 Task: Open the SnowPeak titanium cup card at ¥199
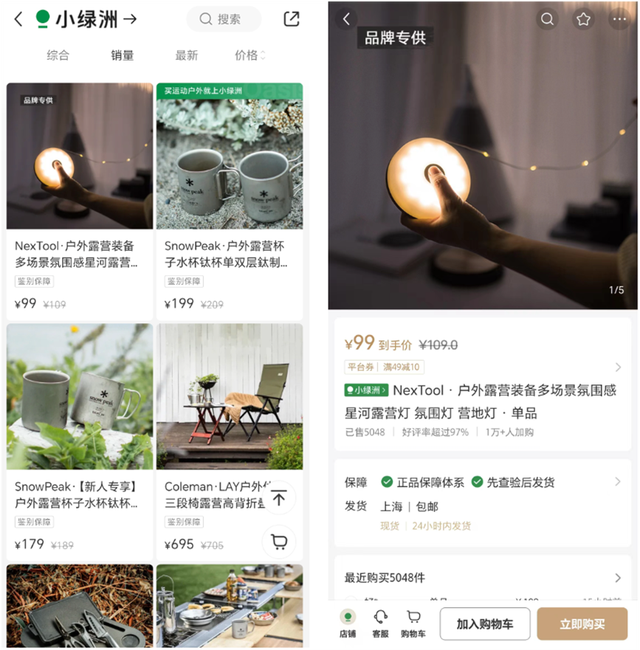point(229,200)
